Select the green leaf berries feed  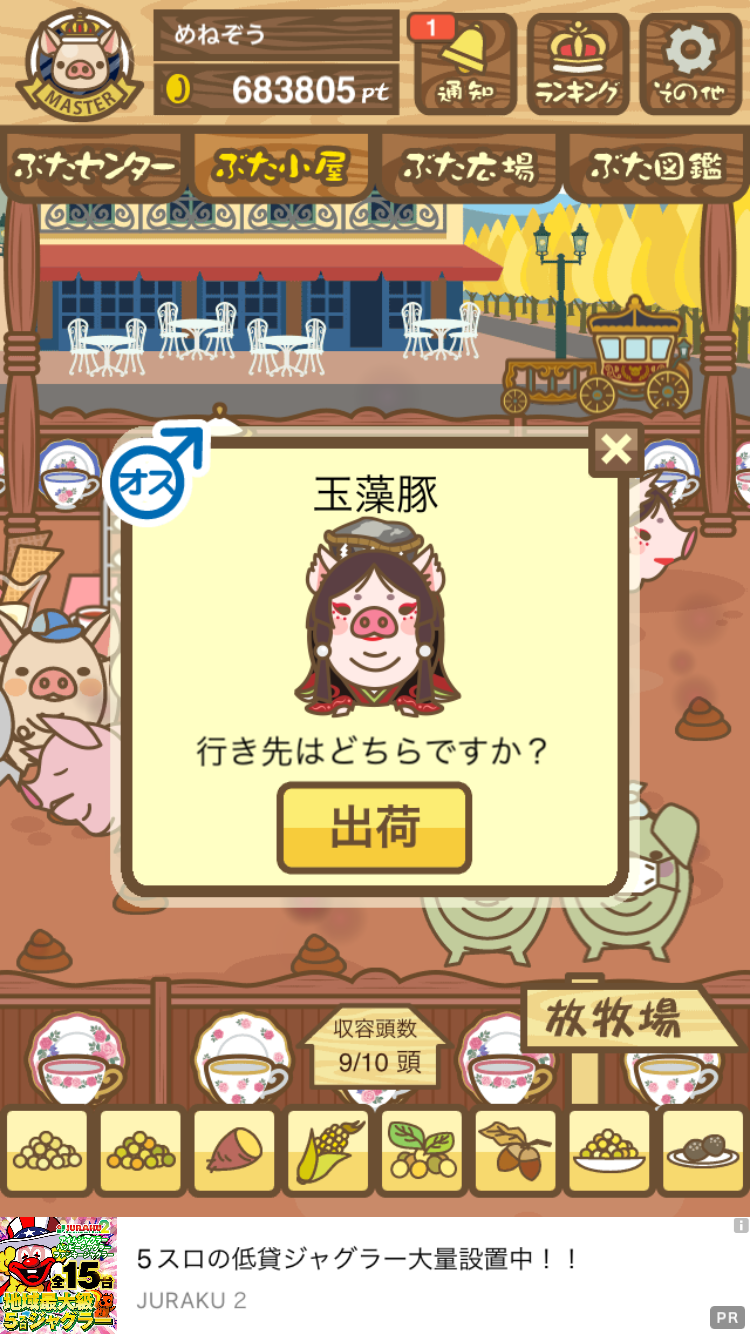click(421, 1152)
